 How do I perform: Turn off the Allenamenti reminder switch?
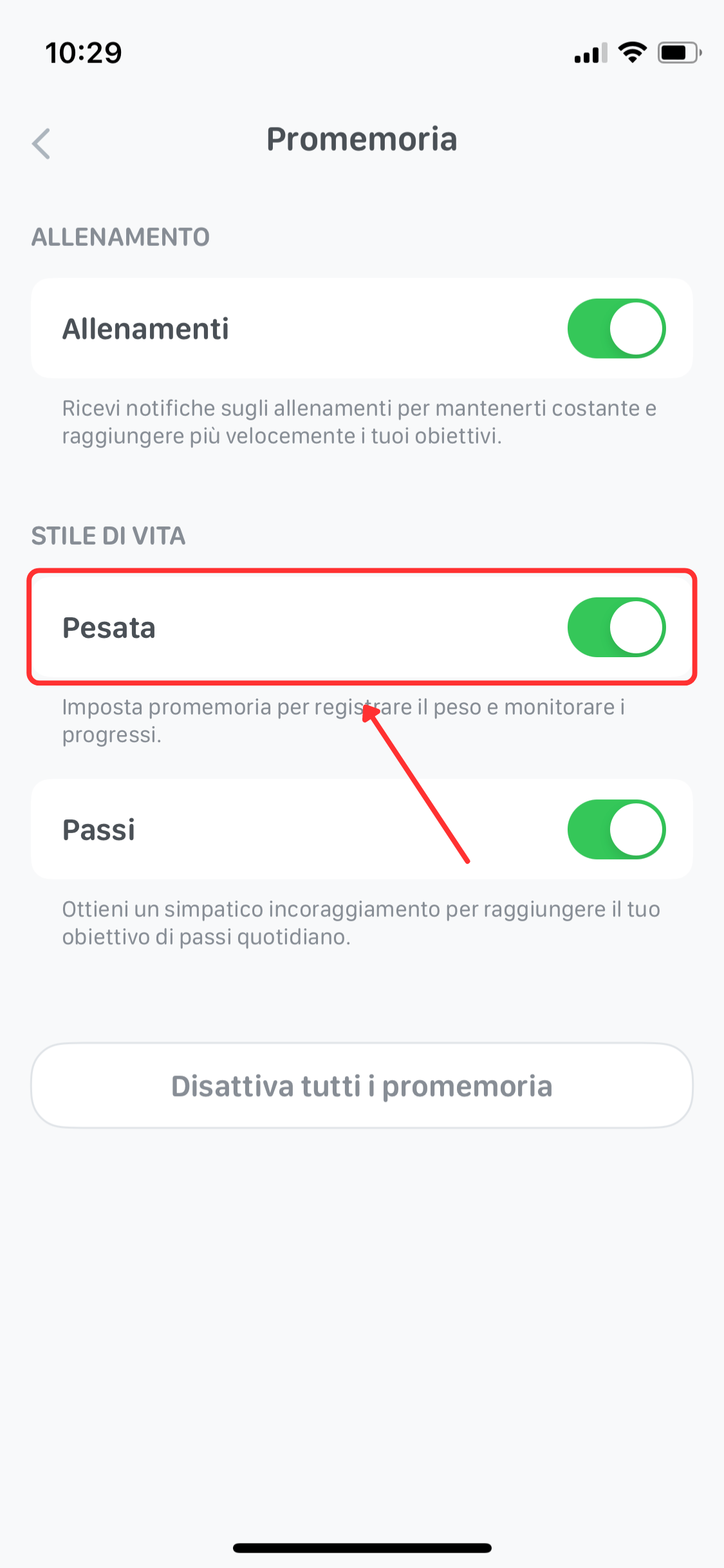point(617,328)
